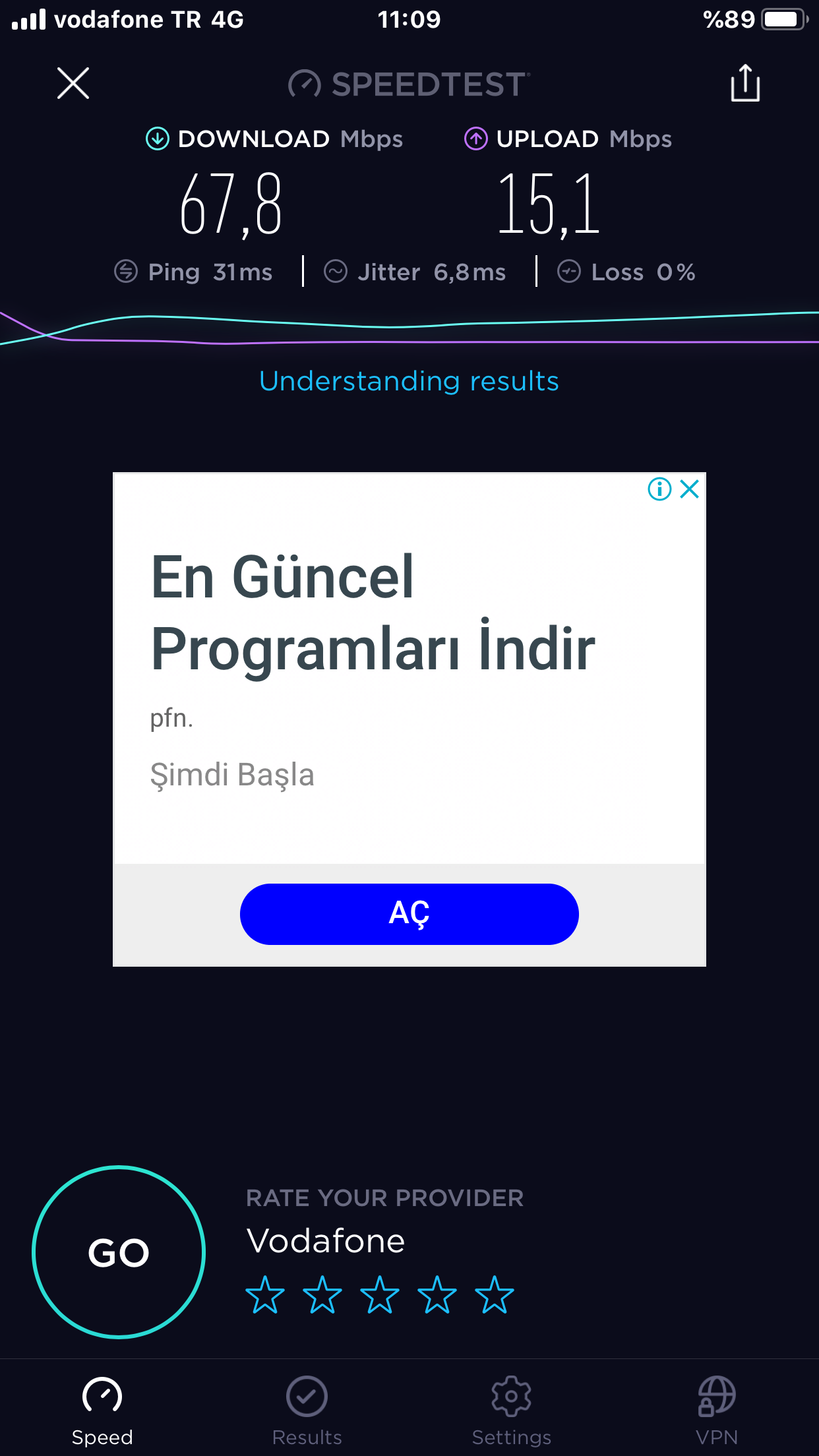The image size is (819, 1456).
Task: Rate Vodafone three stars
Action: 380,1294
